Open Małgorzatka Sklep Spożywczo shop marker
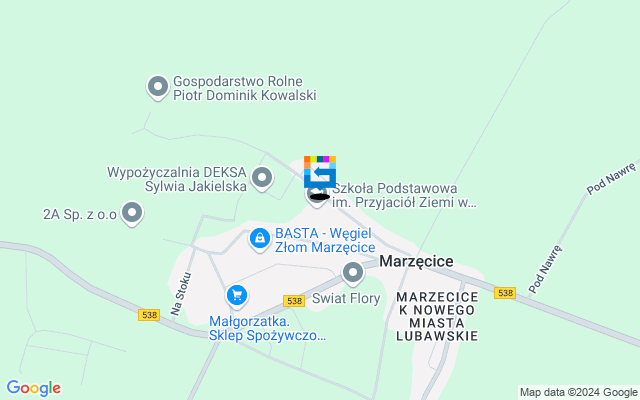Image resolution: width=640 pixels, height=400 pixels. 237,294
